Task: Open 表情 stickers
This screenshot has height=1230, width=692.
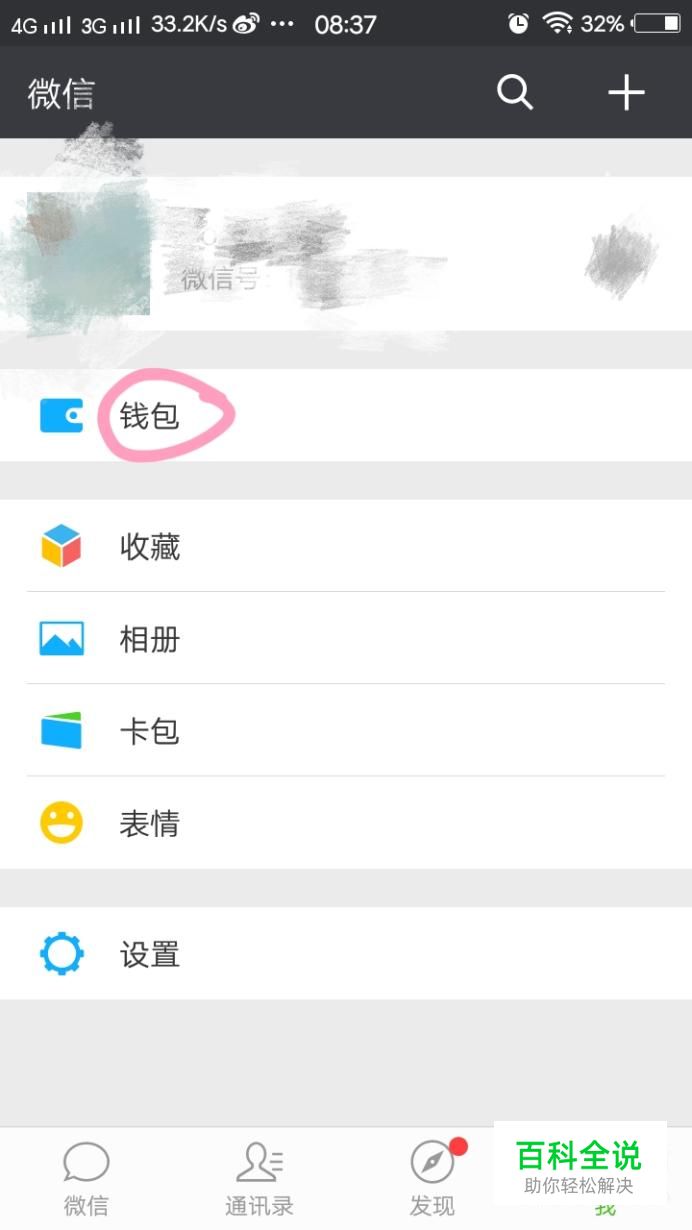Action: pyautogui.click(x=150, y=824)
